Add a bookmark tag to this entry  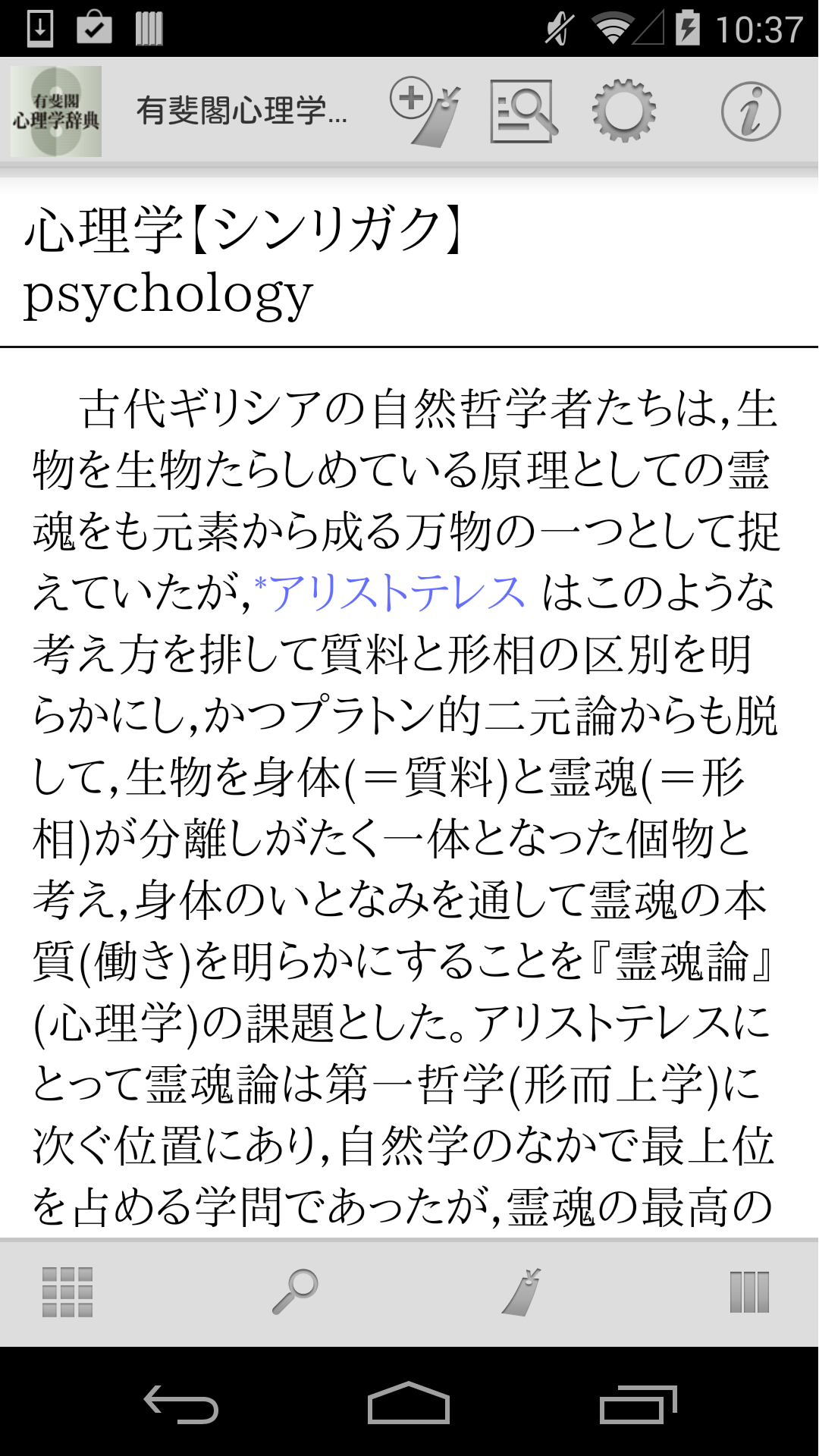tap(425, 111)
